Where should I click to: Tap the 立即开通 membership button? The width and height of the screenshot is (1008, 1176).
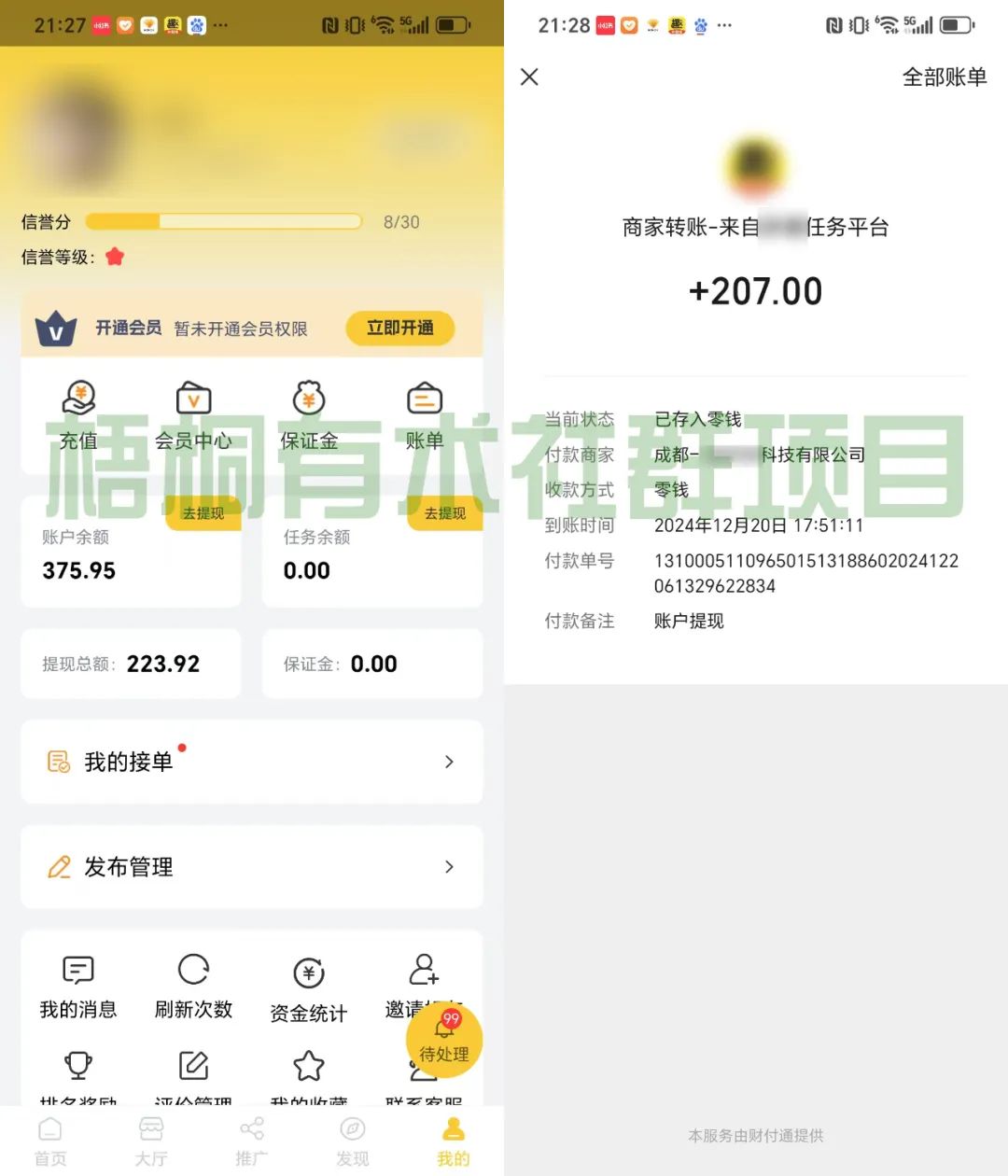(x=400, y=329)
